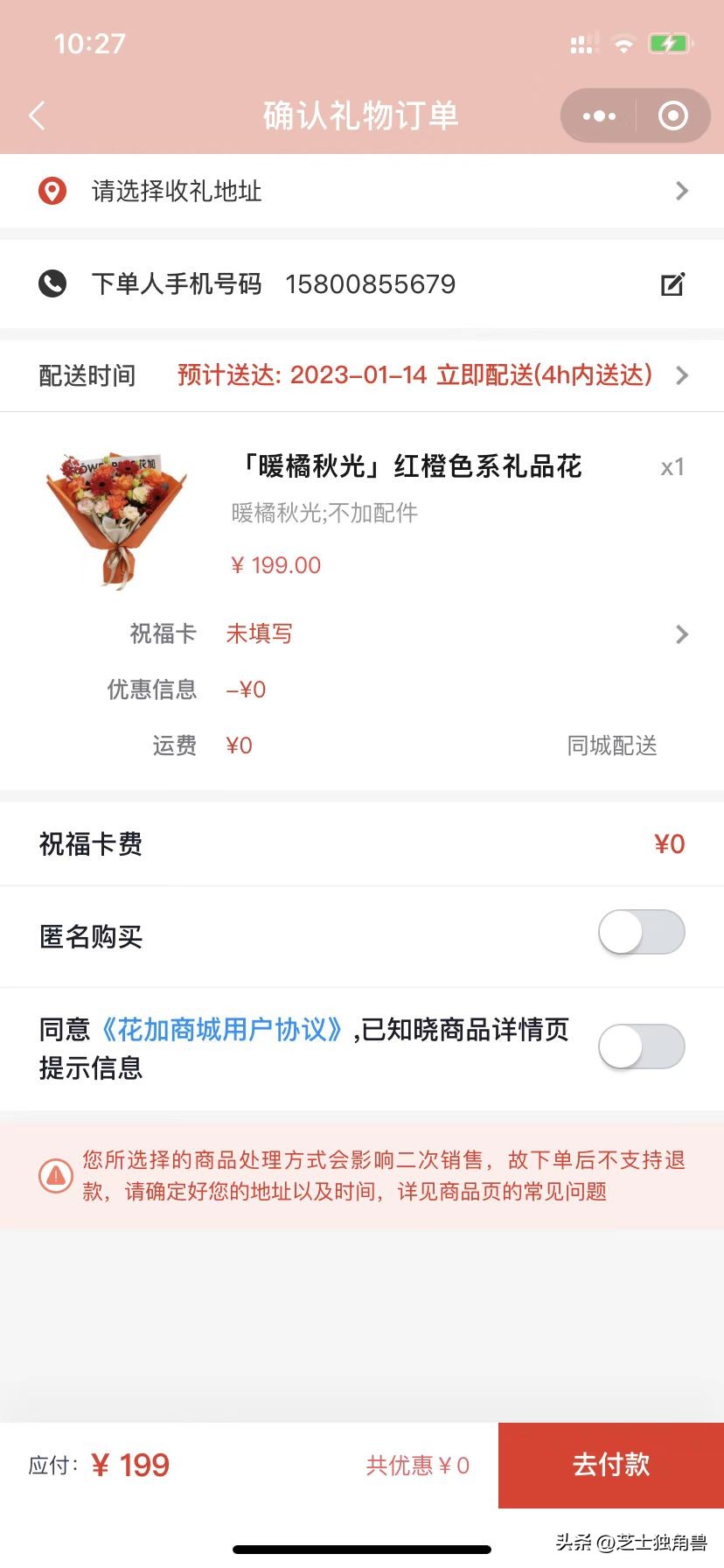The height and width of the screenshot is (1568, 724).
Task: Click the 去付款 payment button
Action: (x=609, y=1465)
